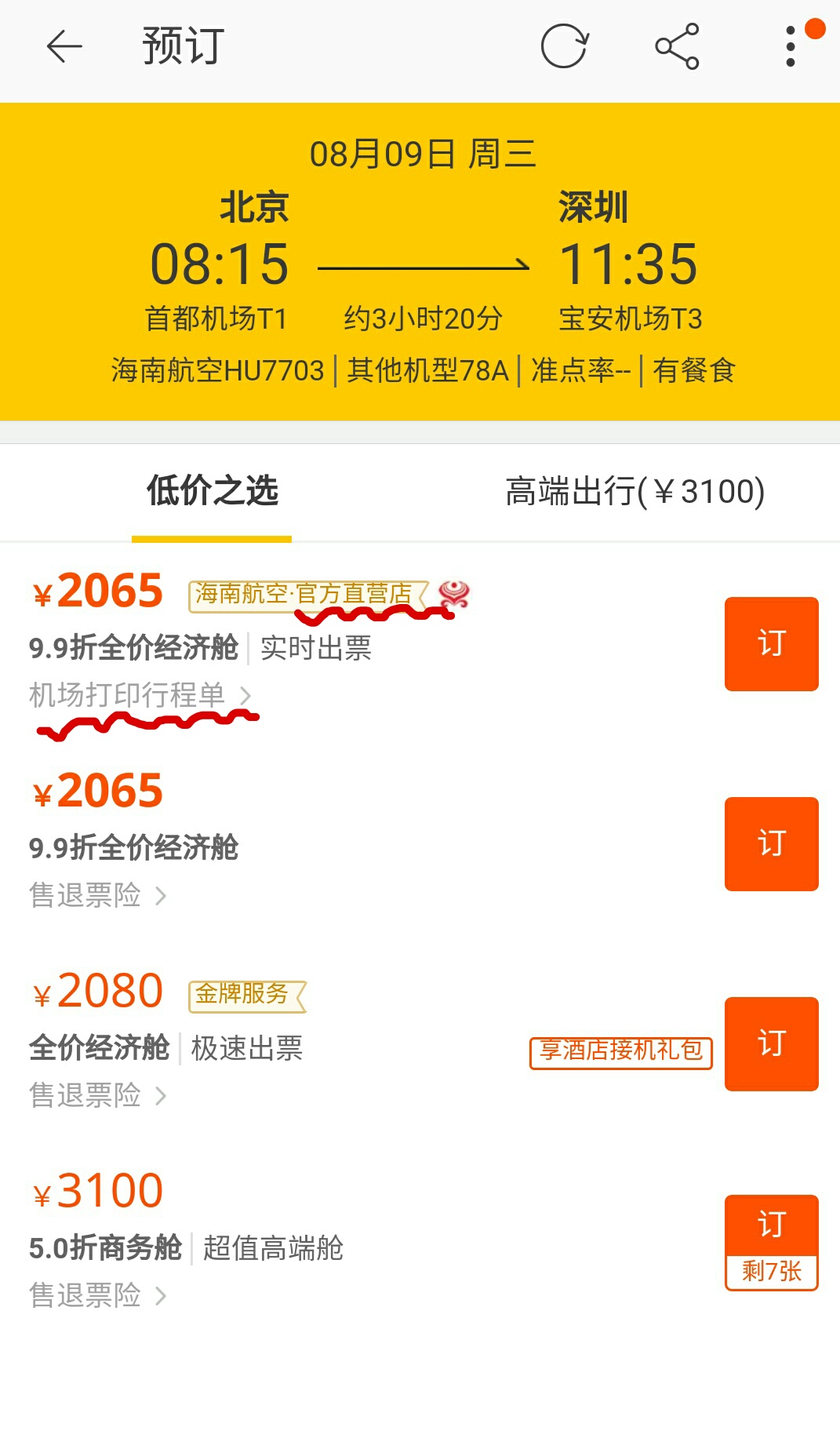Switch to the 高端出行 tab

(635, 492)
